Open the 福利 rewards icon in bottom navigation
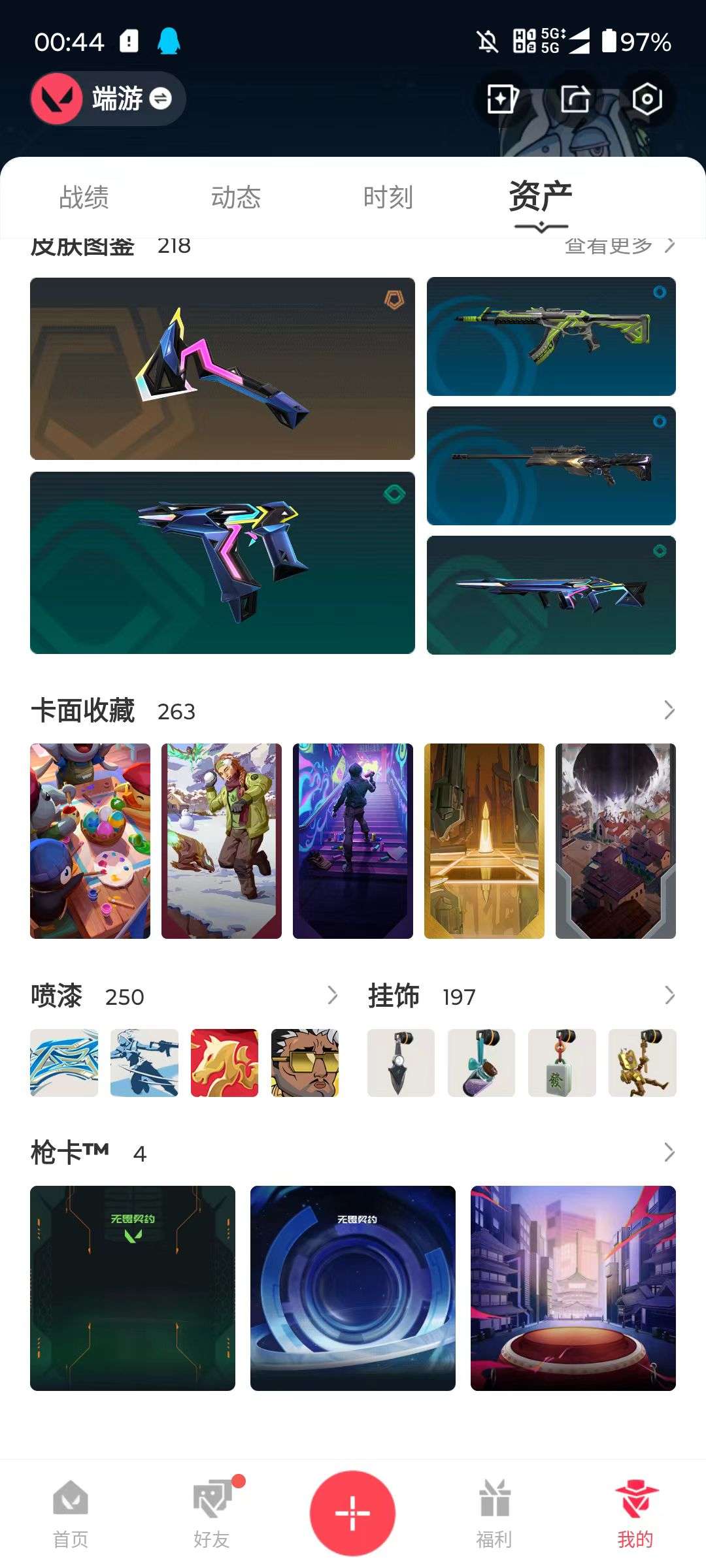Viewport: 706px width, 1568px height. tap(495, 1511)
